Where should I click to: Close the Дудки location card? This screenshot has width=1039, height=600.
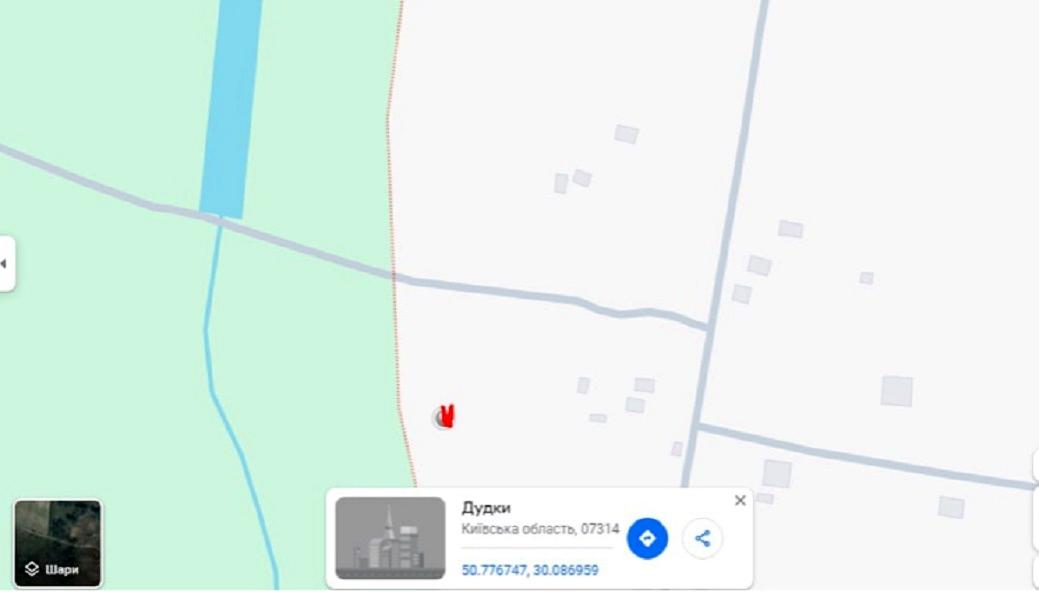point(740,500)
